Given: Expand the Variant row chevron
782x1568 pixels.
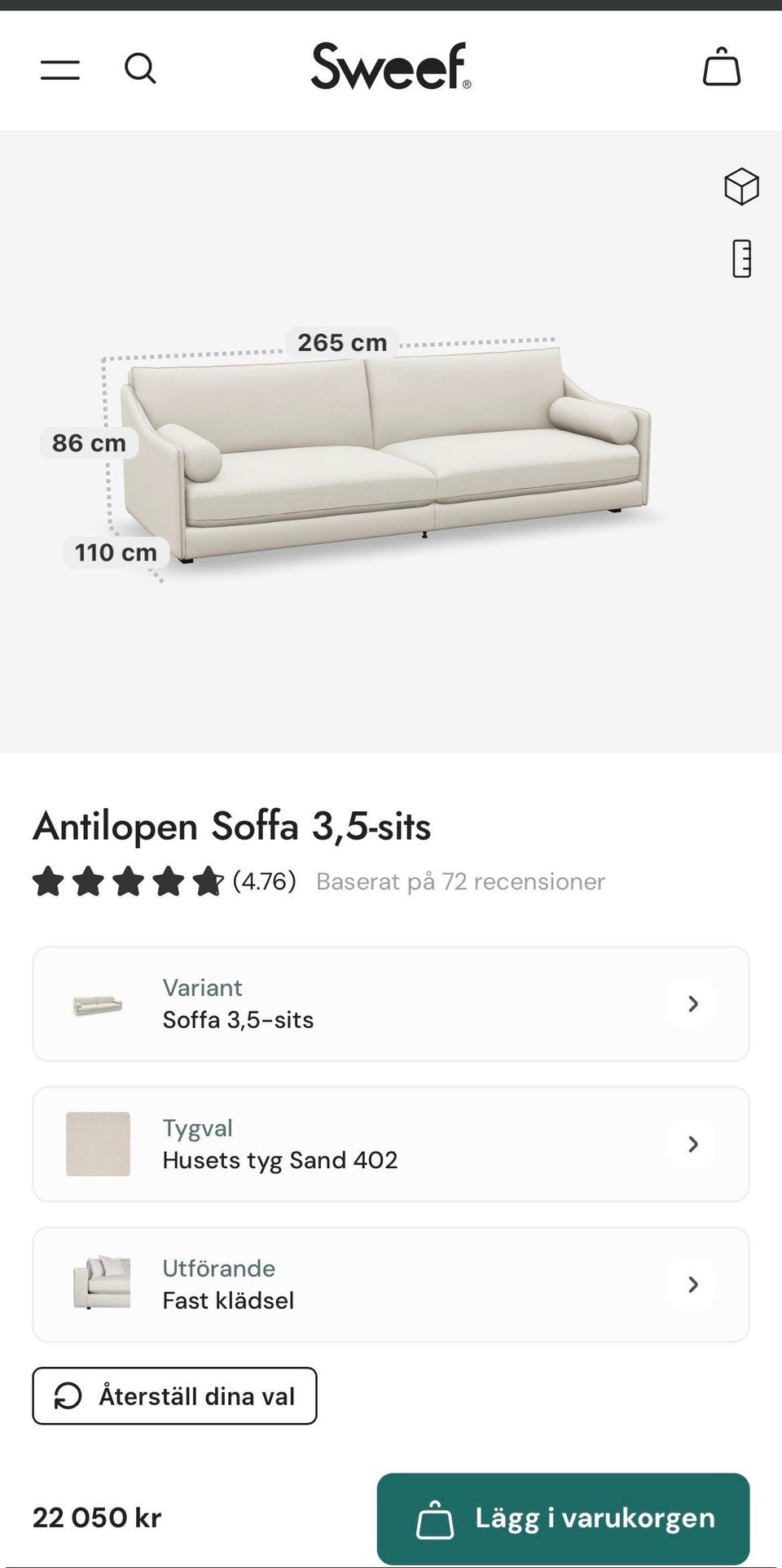Looking at the screenshot, I should click(692, 1004).
